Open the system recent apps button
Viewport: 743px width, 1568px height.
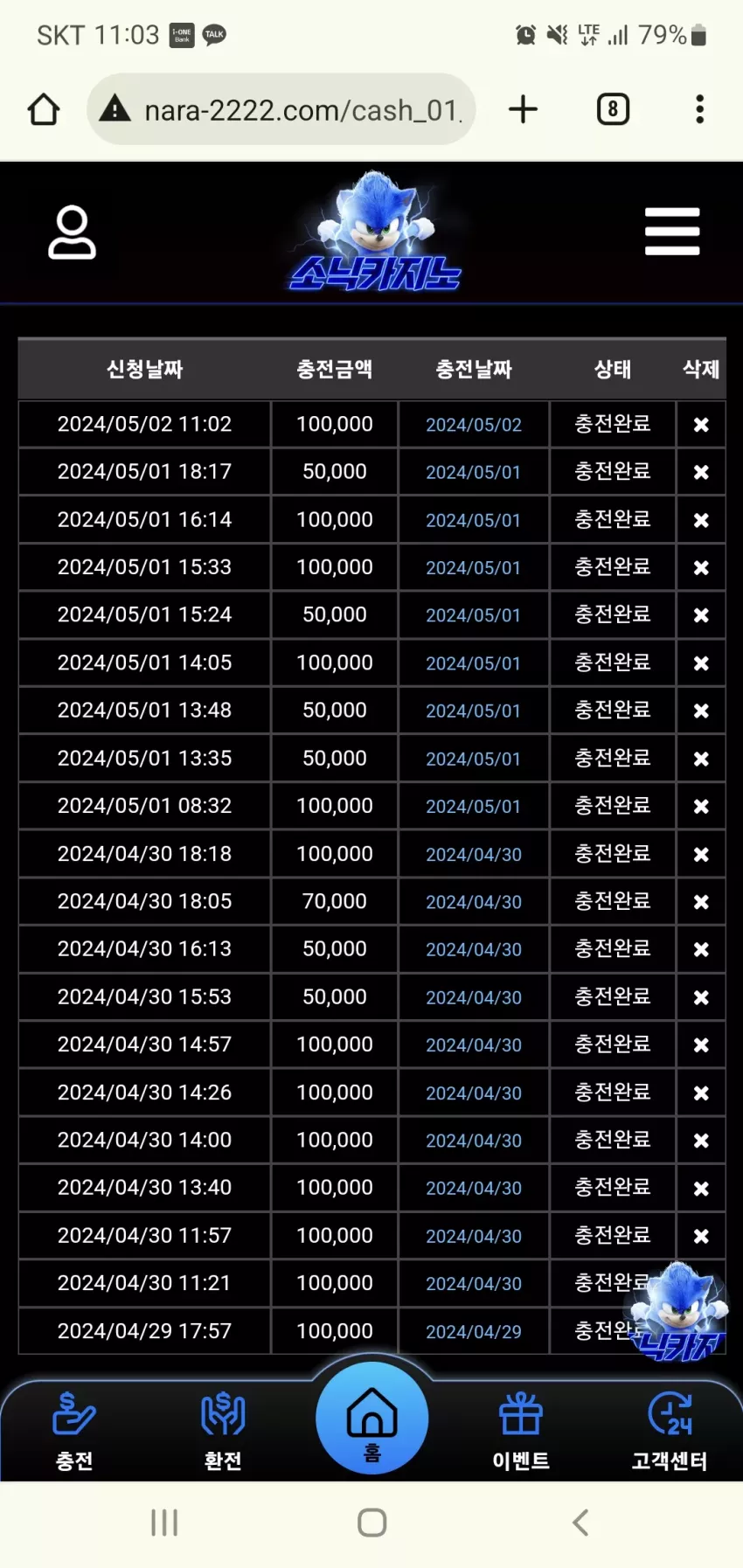tap(164, 1523)
